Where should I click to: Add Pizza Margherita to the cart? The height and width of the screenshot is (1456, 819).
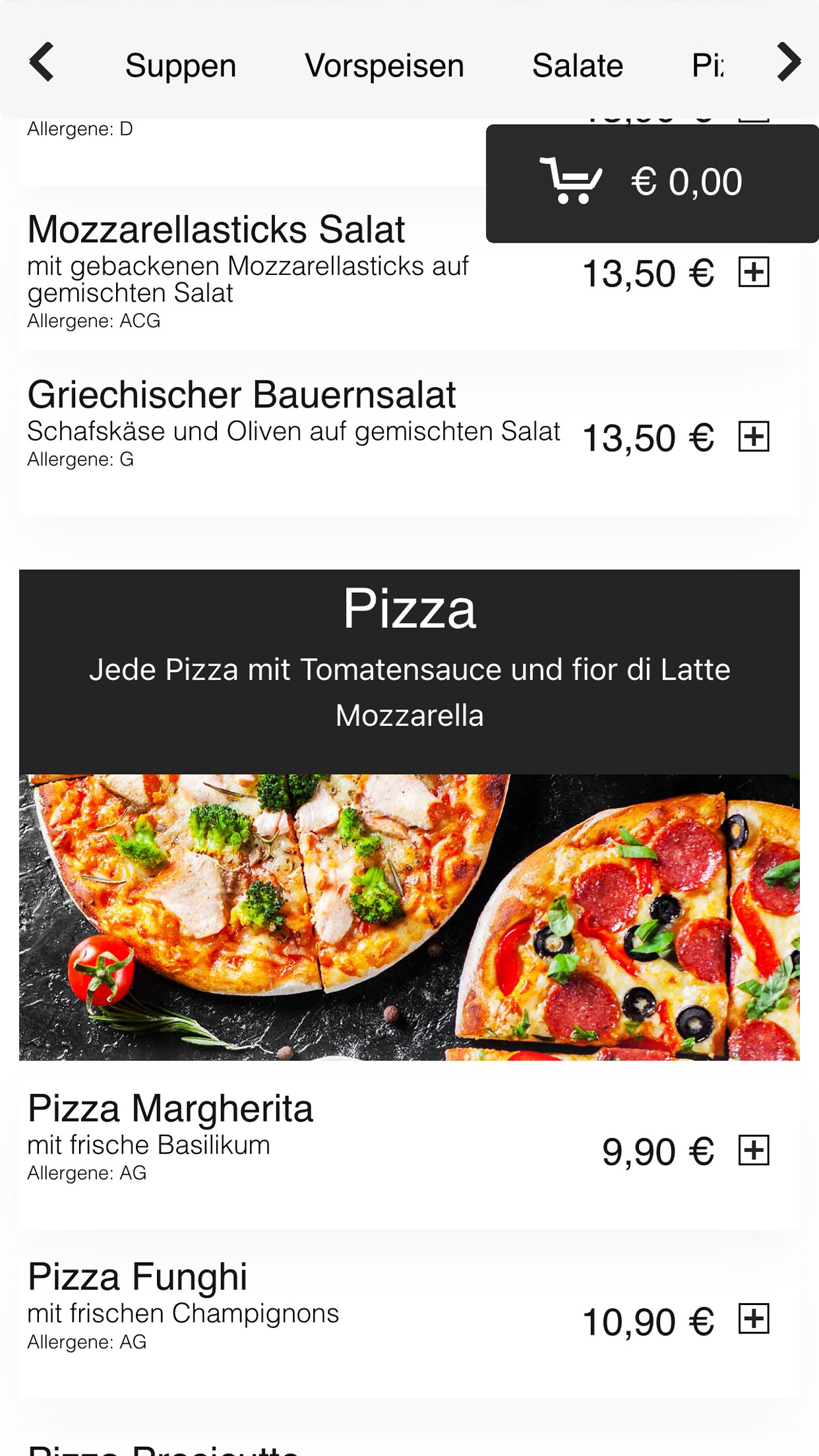(x=754, y=1151)
